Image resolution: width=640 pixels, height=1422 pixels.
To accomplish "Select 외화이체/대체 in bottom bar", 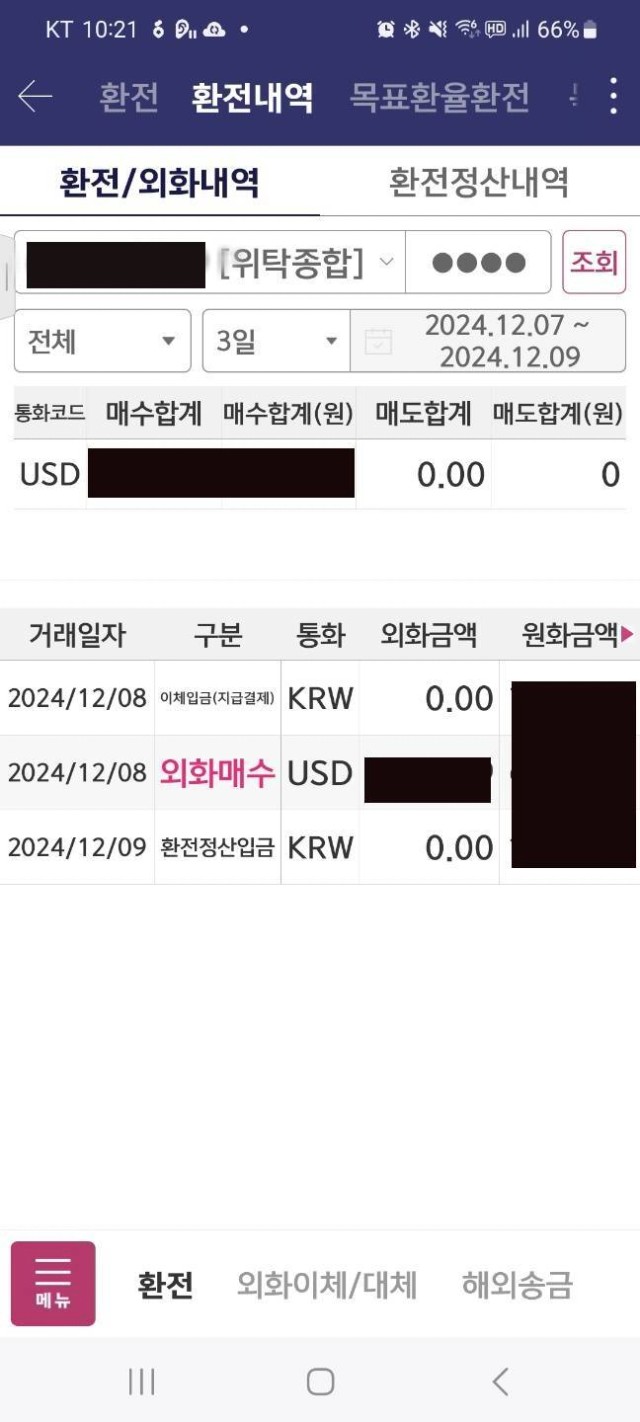I will (327, 1285).
